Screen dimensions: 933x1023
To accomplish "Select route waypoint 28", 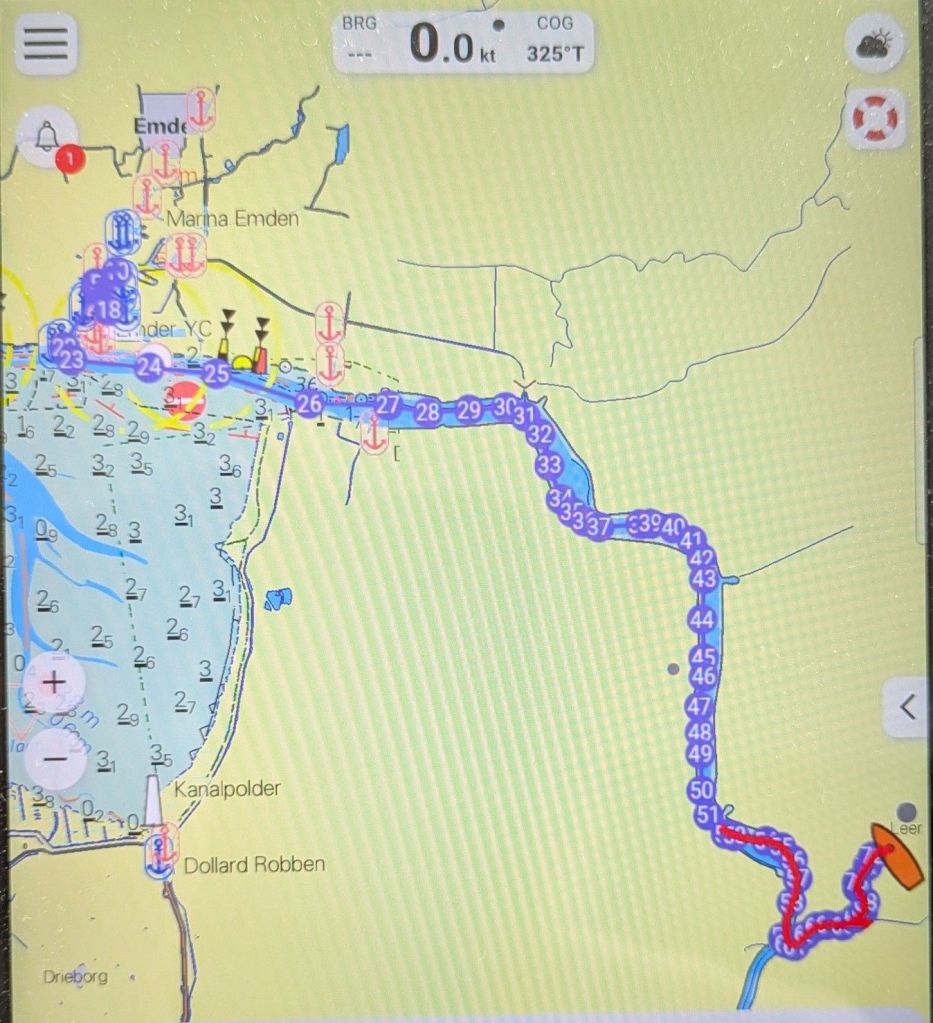I will pos(428,410).
